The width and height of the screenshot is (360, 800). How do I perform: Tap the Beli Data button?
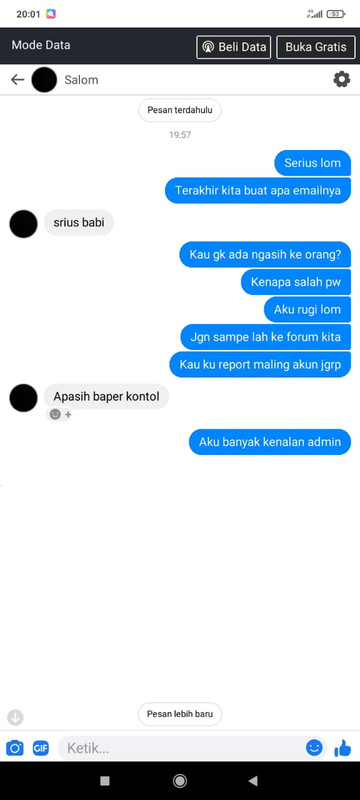(234, 47)
